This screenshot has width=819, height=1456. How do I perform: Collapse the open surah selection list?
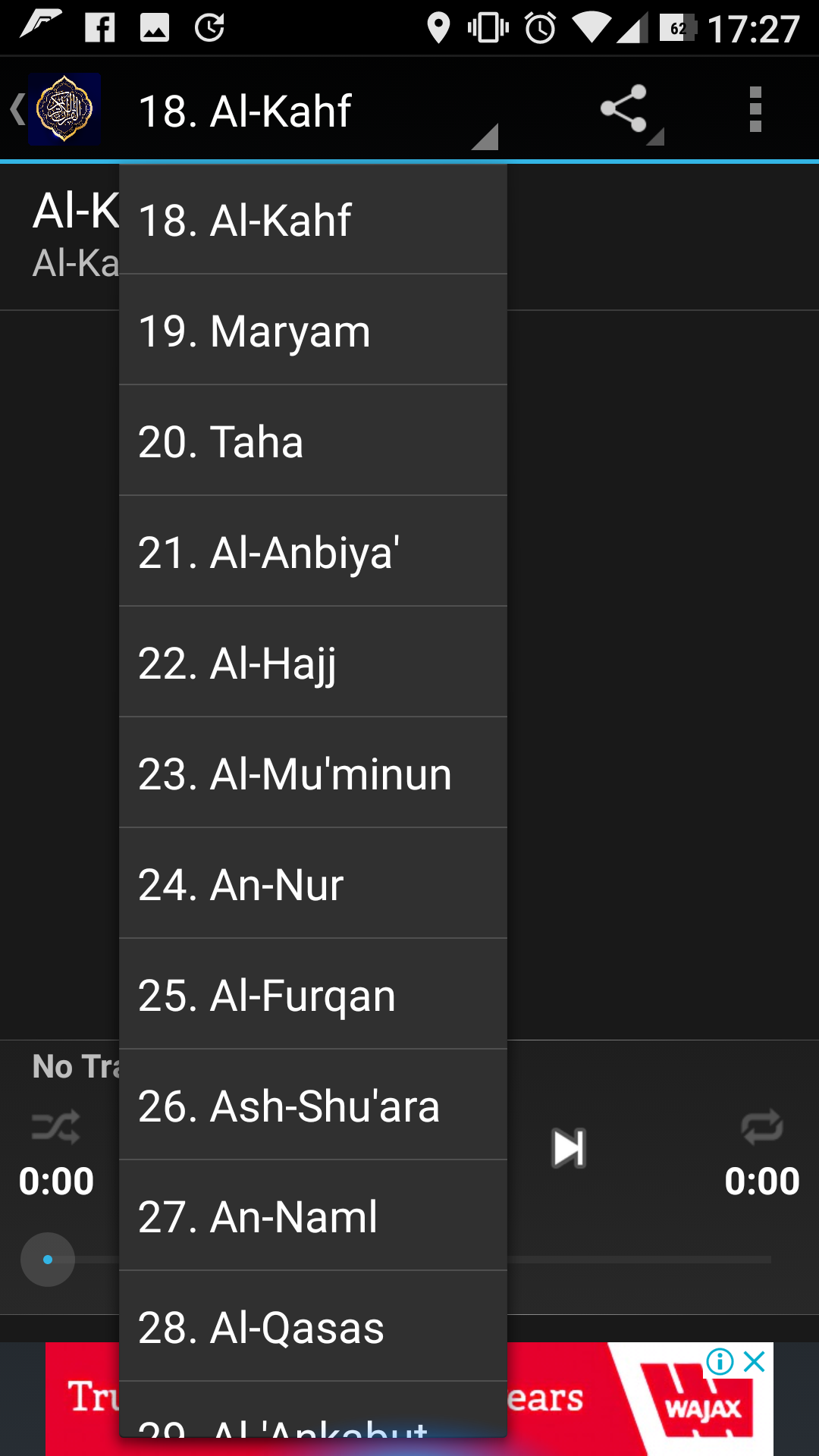(485, 136)
